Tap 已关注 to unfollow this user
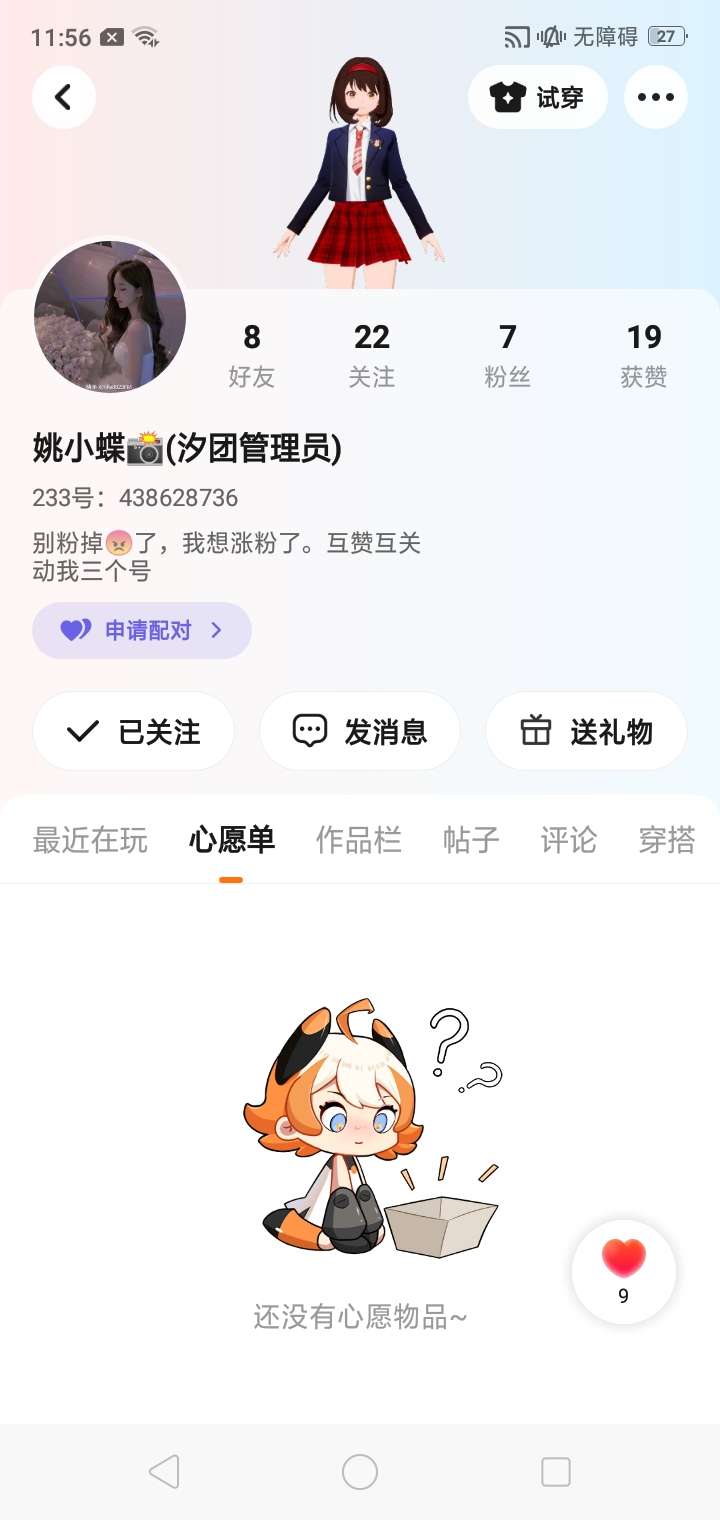This screenshot has width=720, height=1520. pyautogui.click(x=134, y=731)
